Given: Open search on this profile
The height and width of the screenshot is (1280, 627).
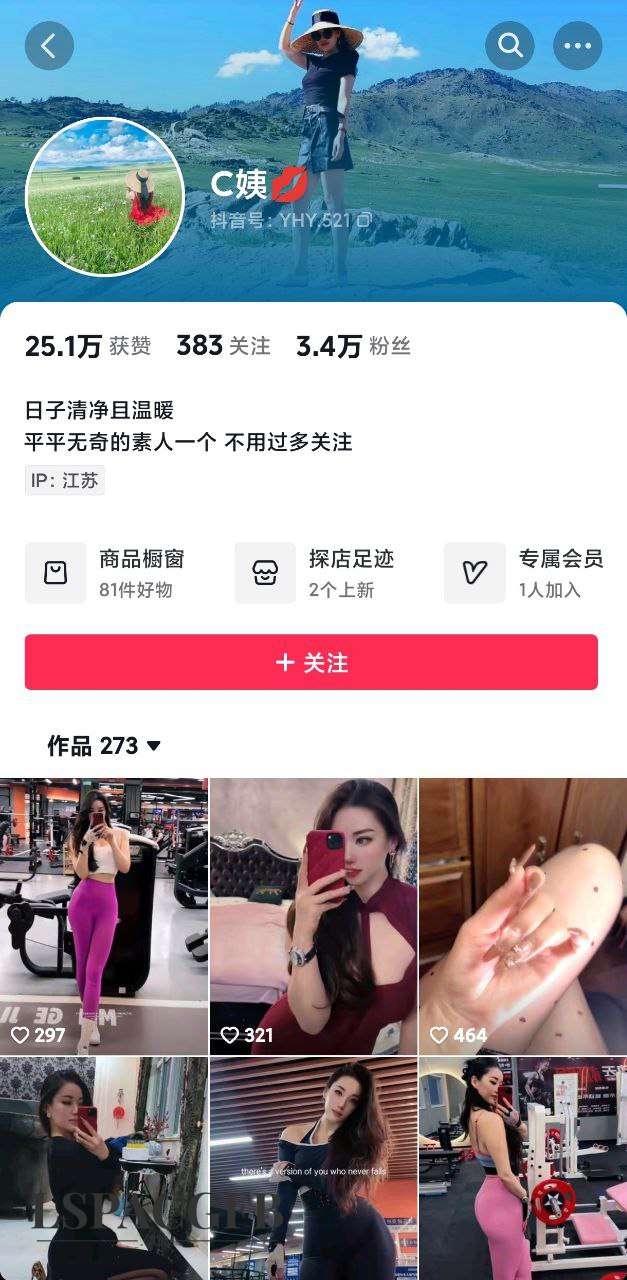Looking at the screenshot, I should pyautogui.click(x=510, y=45).
